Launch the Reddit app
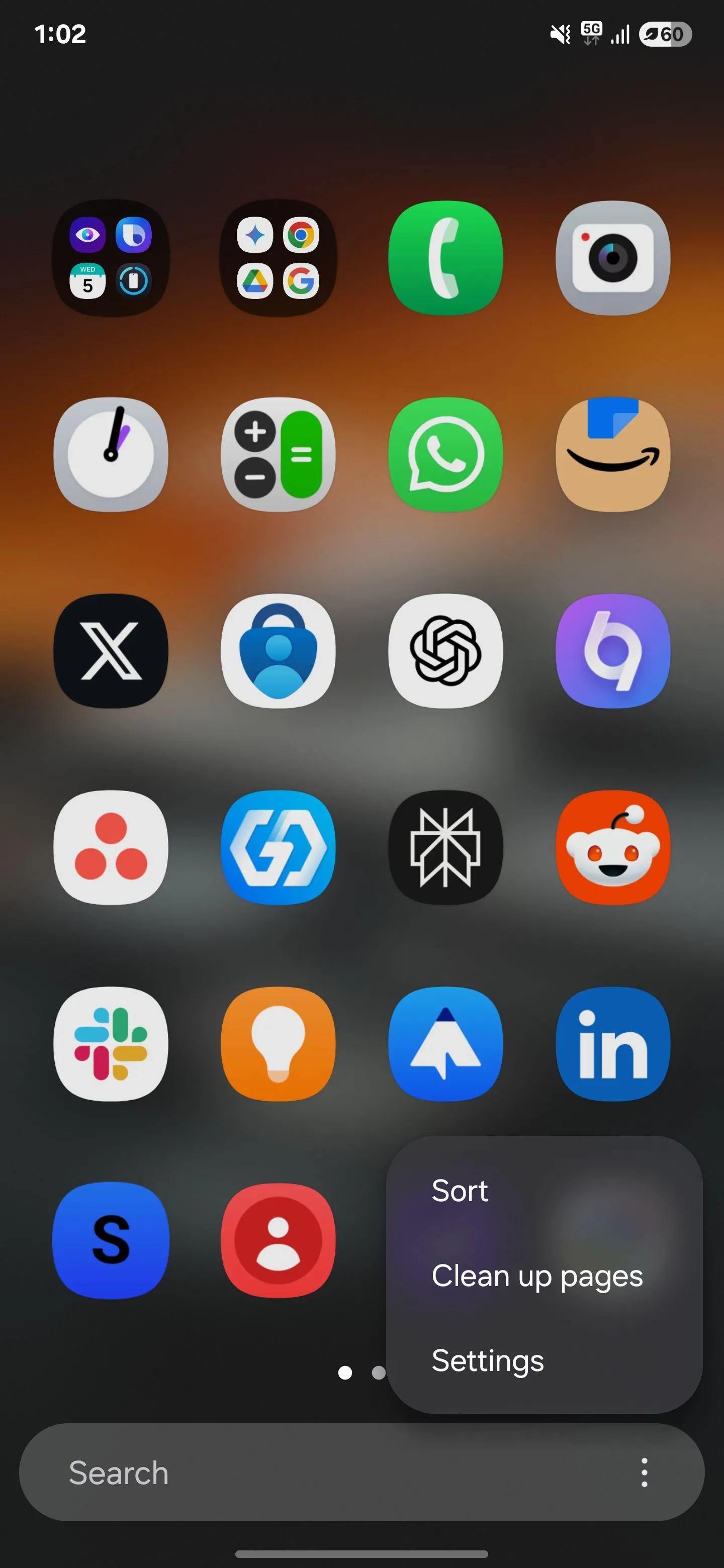Image resolution: width=724 pixels, height=1568 pixels. 612,847
